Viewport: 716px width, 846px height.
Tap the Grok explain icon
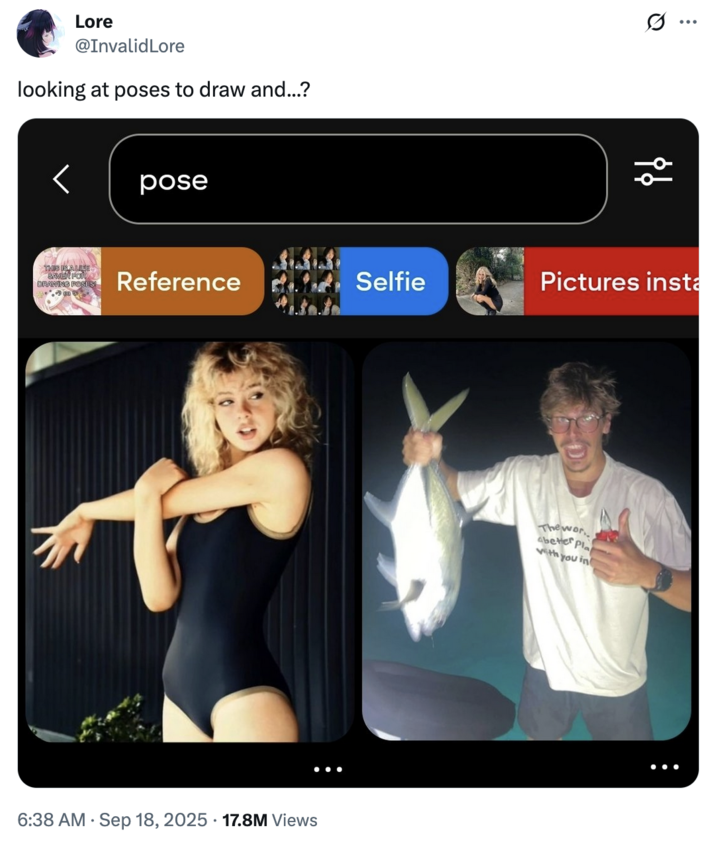[x=655, y=21]
